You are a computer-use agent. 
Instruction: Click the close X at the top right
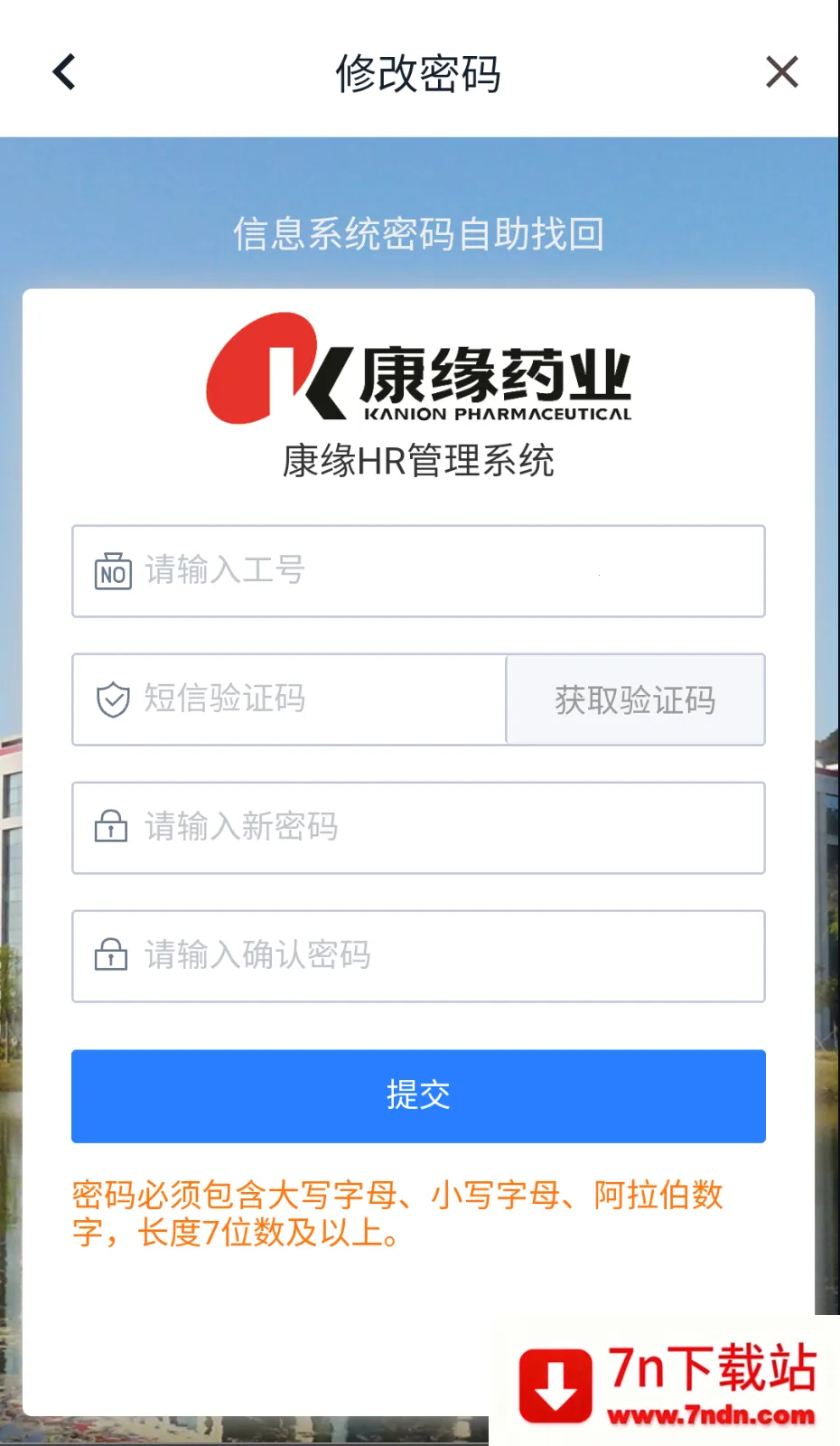click(780, 72)
